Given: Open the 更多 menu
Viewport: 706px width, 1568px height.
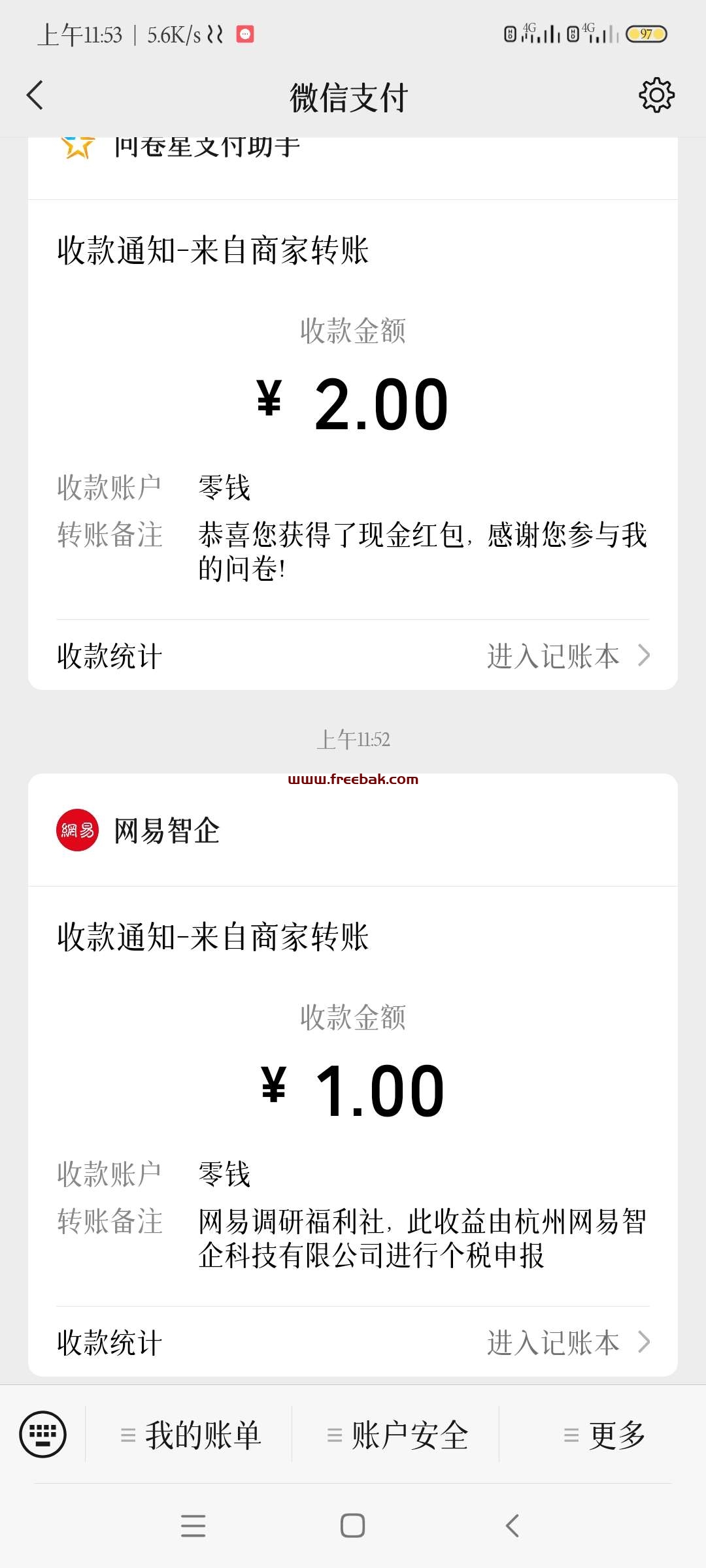Looking at the screenshot, I should pyautogui.click(x=603, y=1435).
